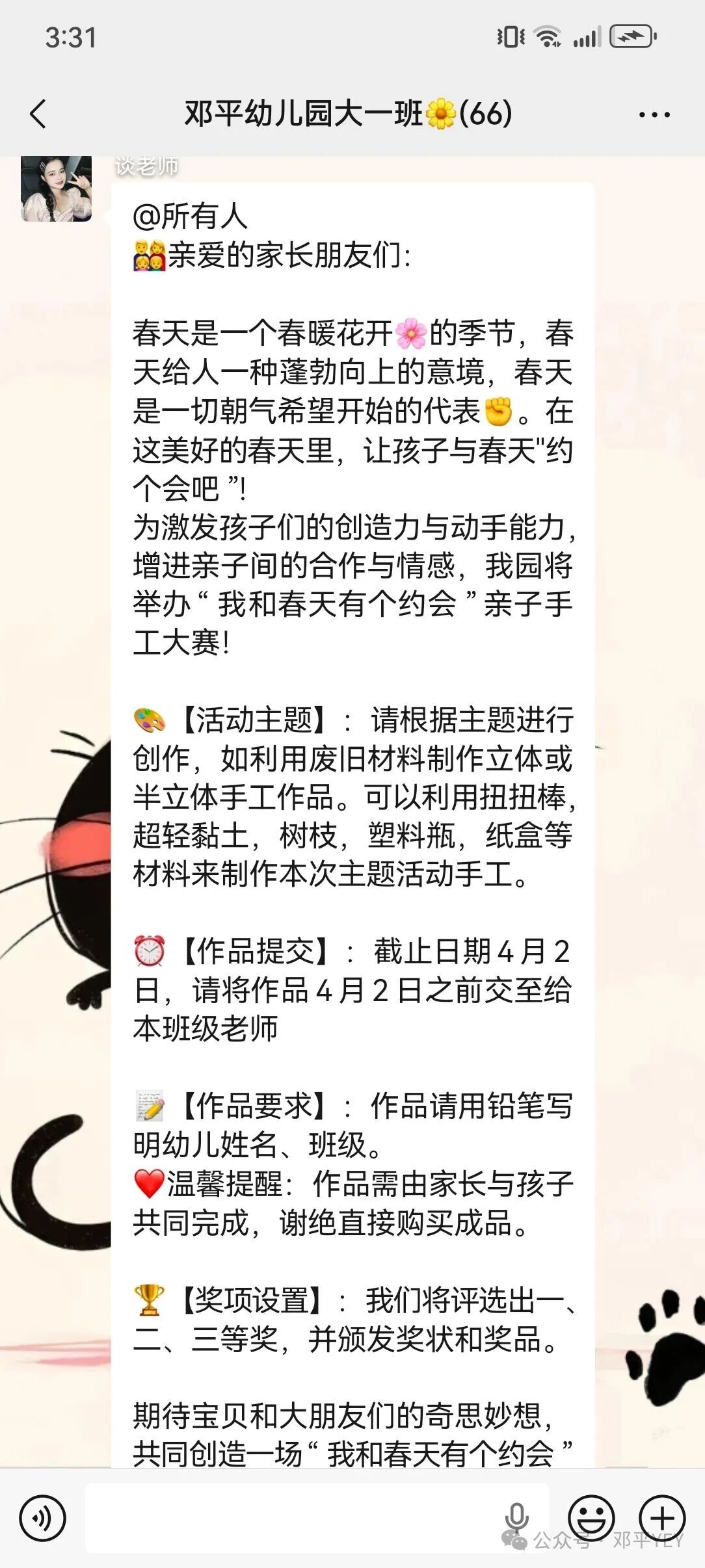
Task: Focus the message text field
Action: tap(293, 1519)
